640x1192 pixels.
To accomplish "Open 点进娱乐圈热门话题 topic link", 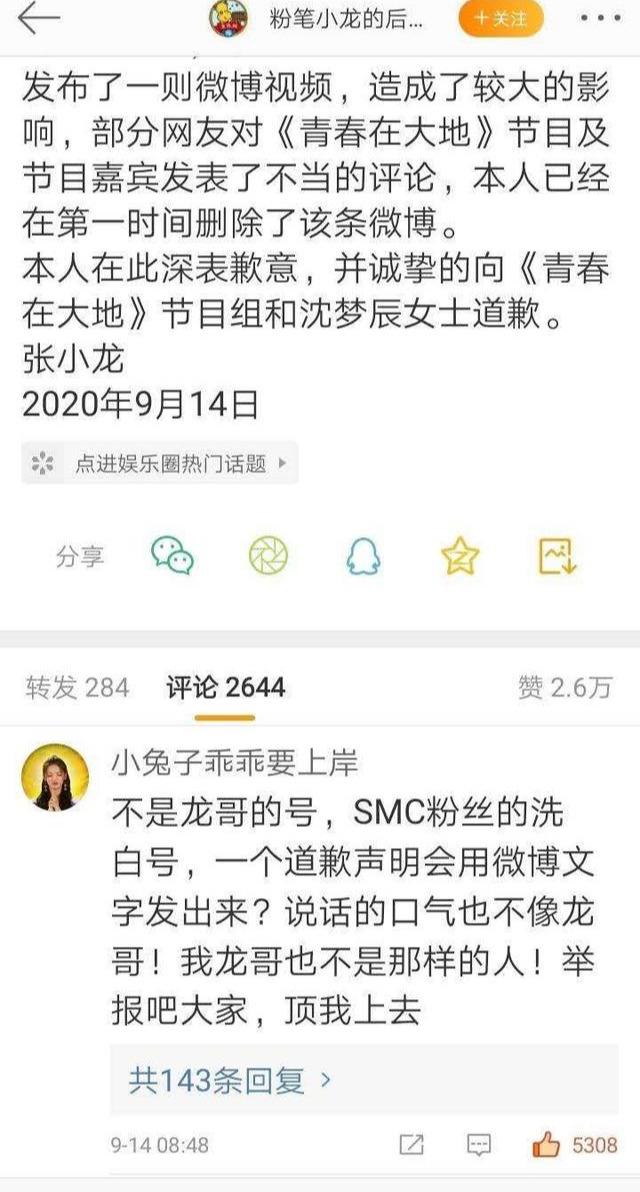I will point(160,463).
